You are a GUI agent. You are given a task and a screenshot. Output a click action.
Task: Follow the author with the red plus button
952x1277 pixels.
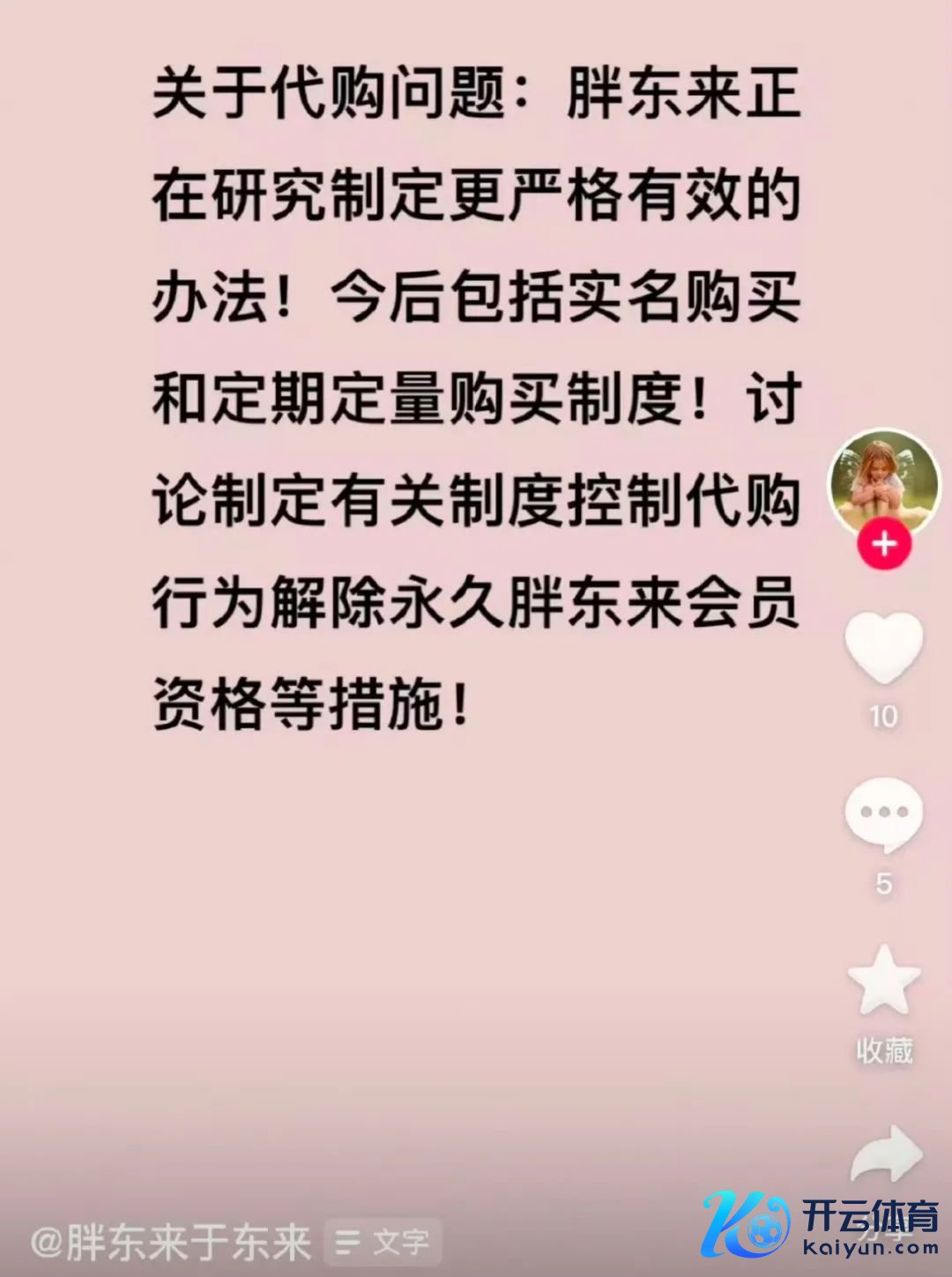pyautogui.click(x=884, y=545)
